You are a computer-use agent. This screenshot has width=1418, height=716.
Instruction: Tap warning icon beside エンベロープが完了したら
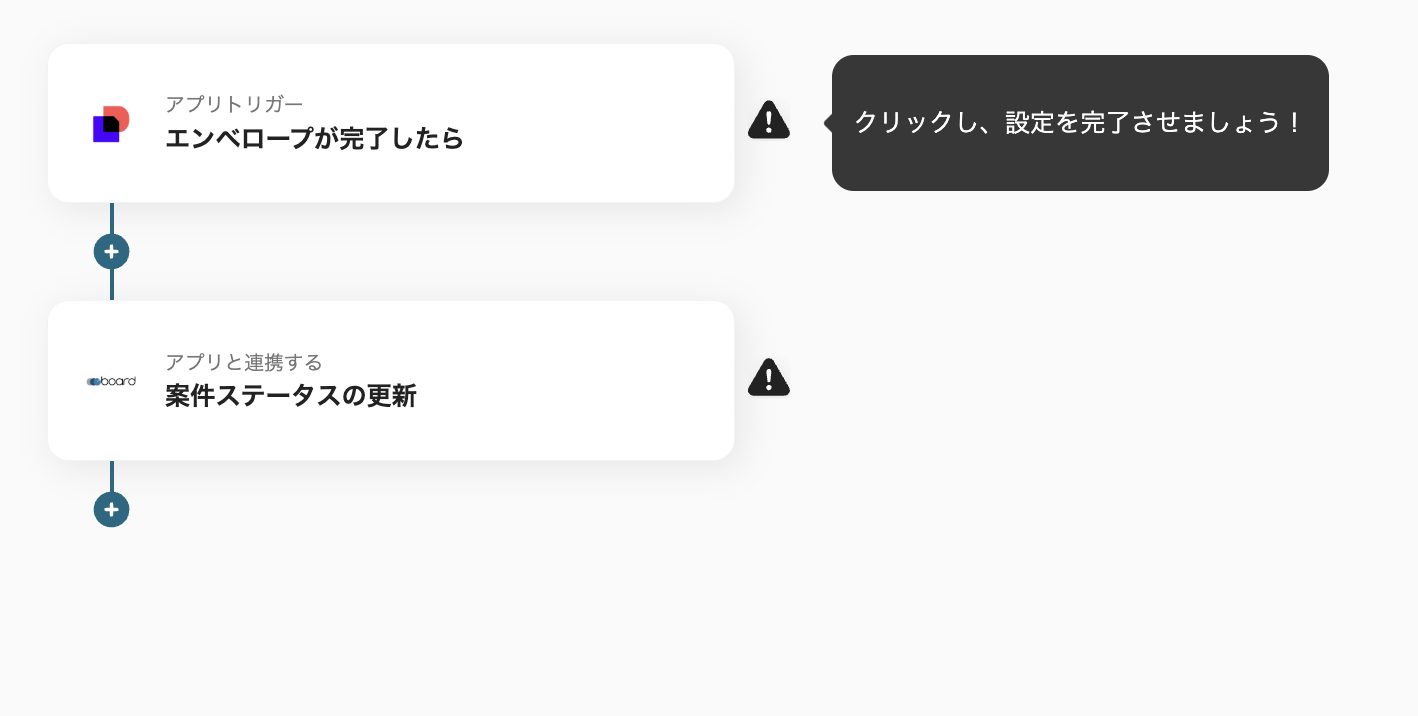(768, 121)
